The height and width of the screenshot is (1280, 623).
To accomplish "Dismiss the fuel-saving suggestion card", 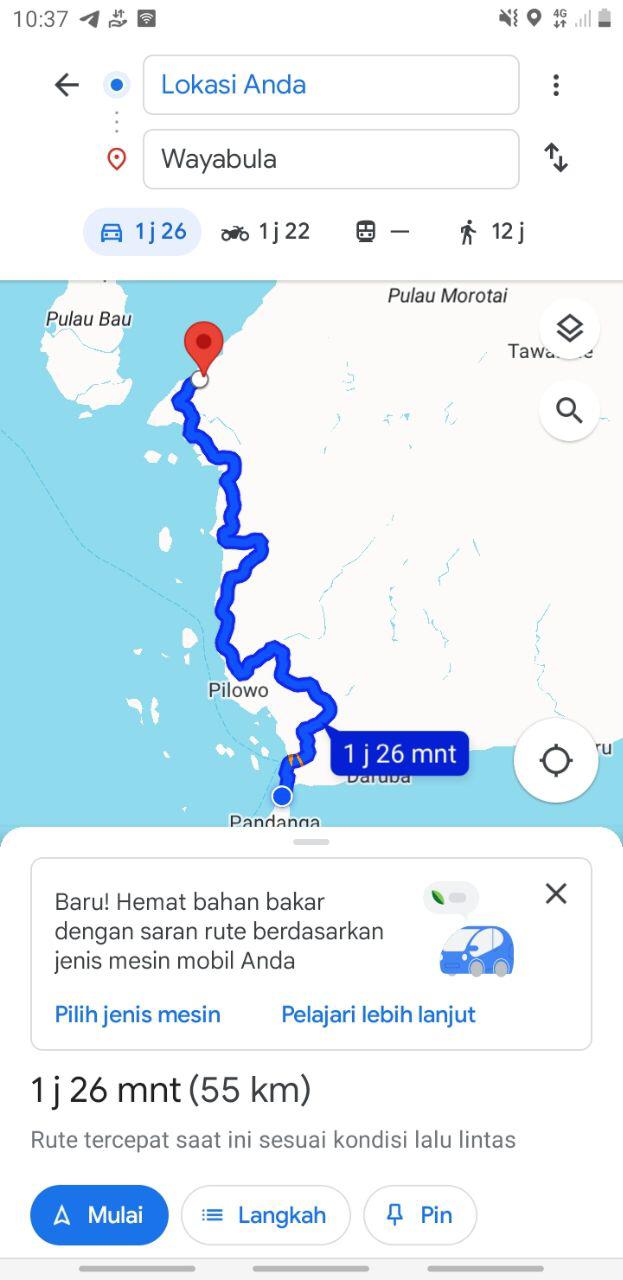I will coord(556,893).
